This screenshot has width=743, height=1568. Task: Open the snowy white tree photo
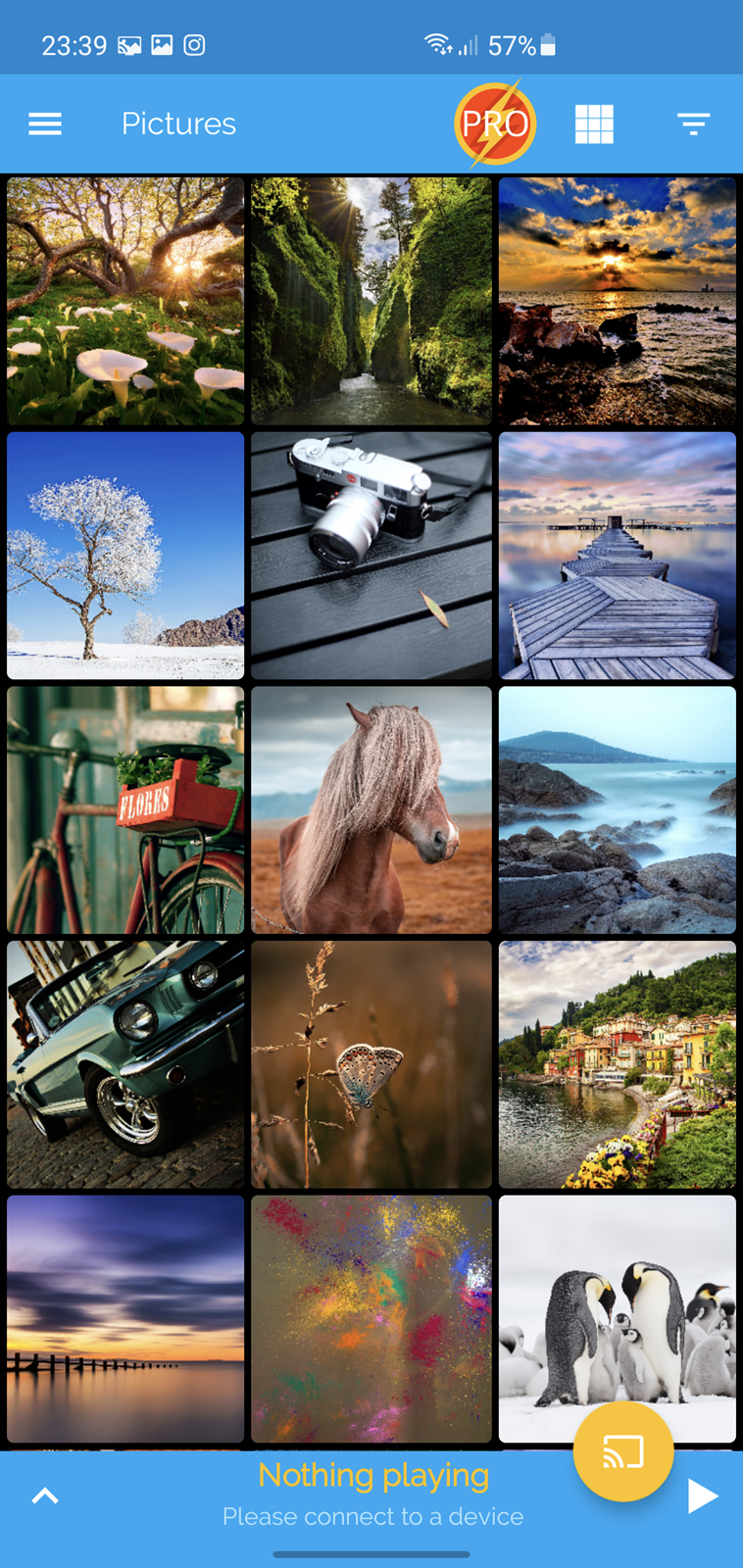tap(125, 556)
